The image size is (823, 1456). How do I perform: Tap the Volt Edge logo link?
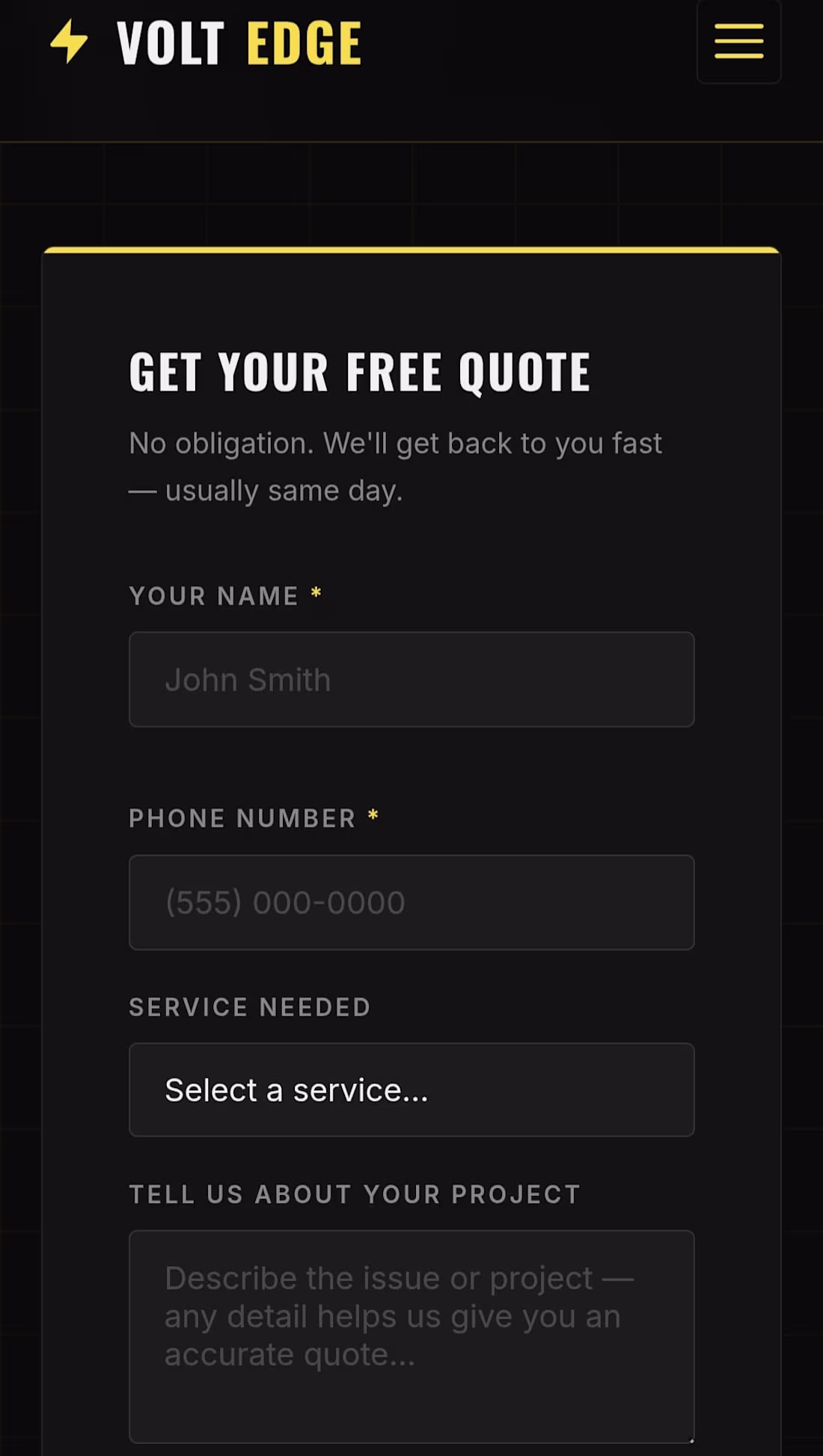206,42
